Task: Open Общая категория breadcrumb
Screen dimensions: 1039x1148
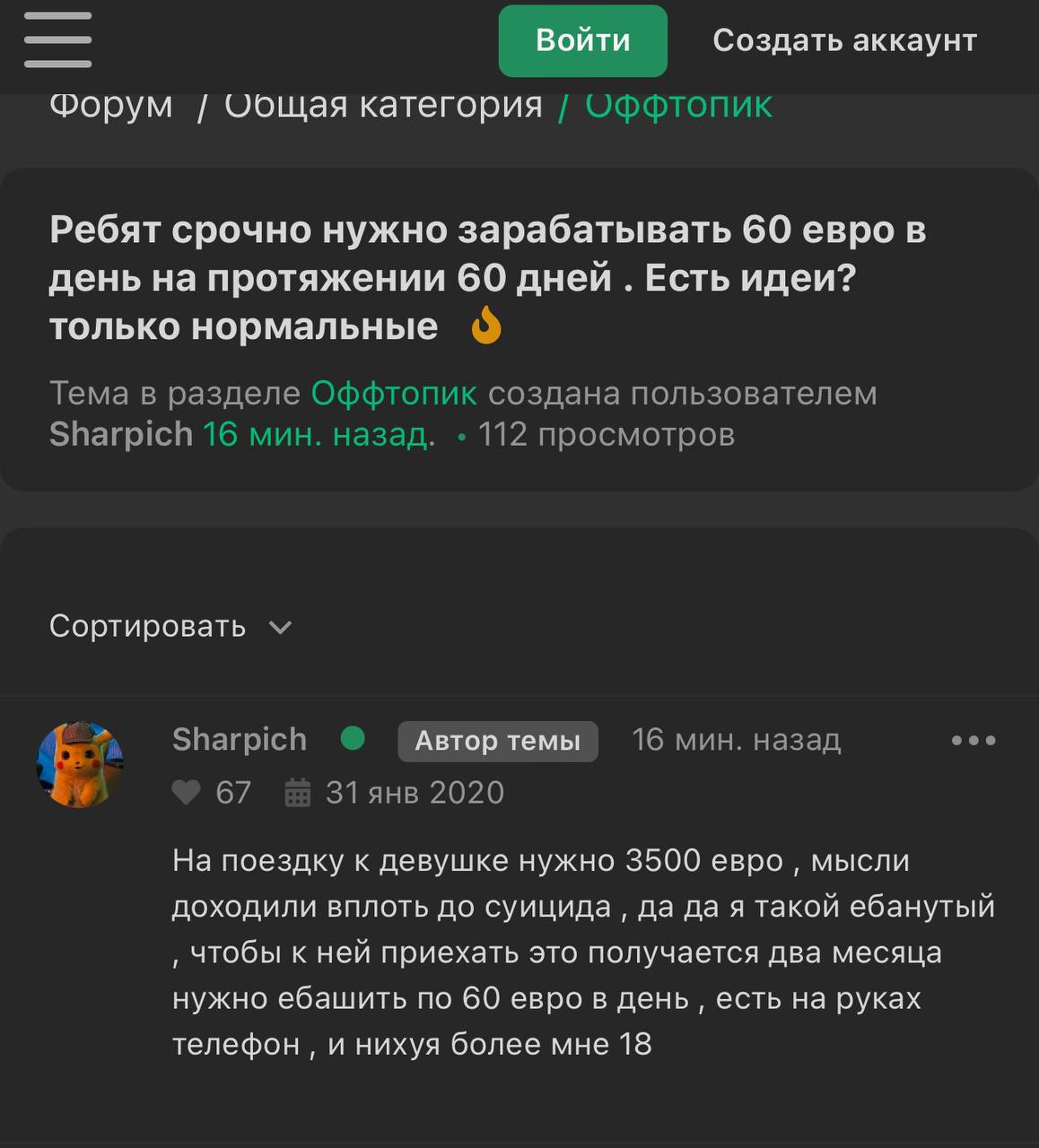Action: coord(383,107)
